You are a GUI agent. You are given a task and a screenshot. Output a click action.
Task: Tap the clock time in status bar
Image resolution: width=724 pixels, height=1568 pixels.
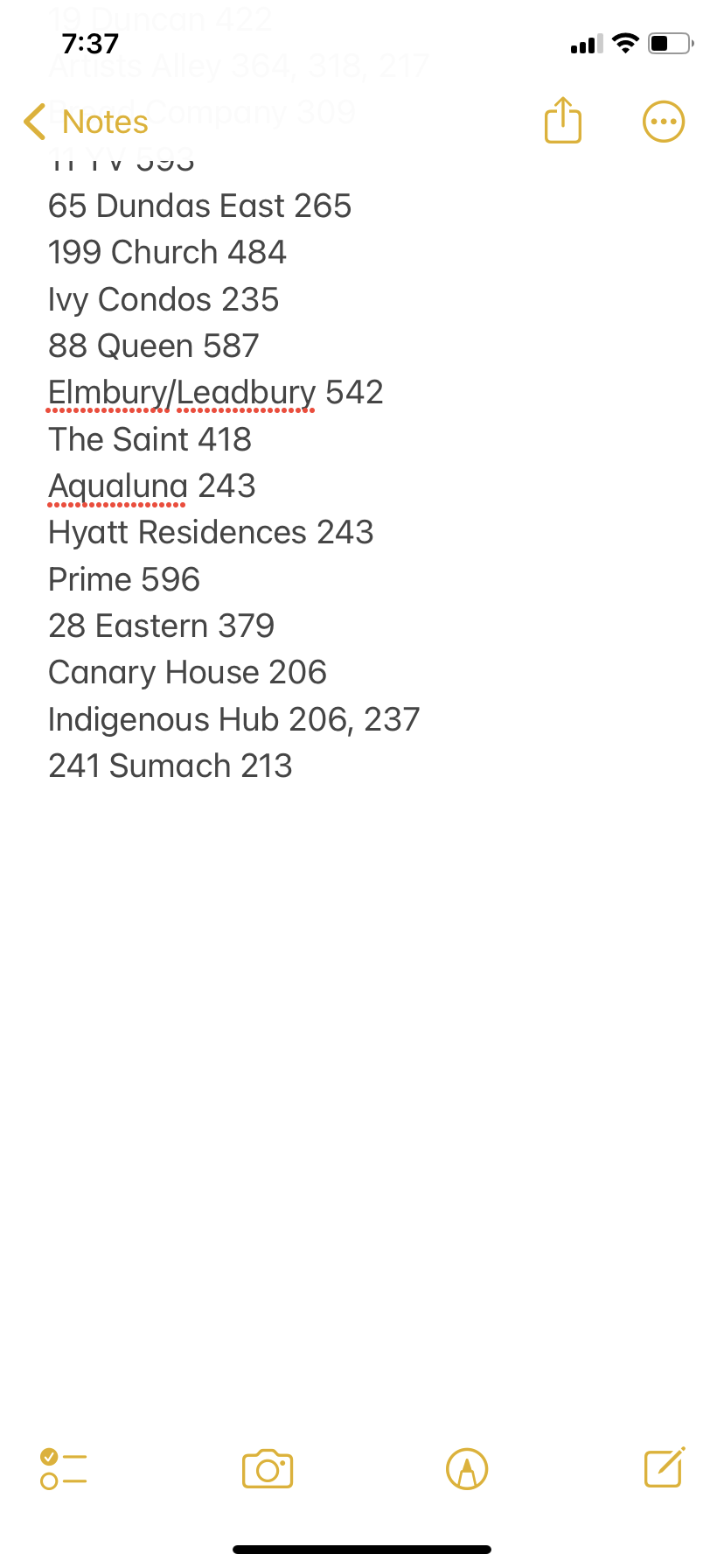click(x=92, y=43)
